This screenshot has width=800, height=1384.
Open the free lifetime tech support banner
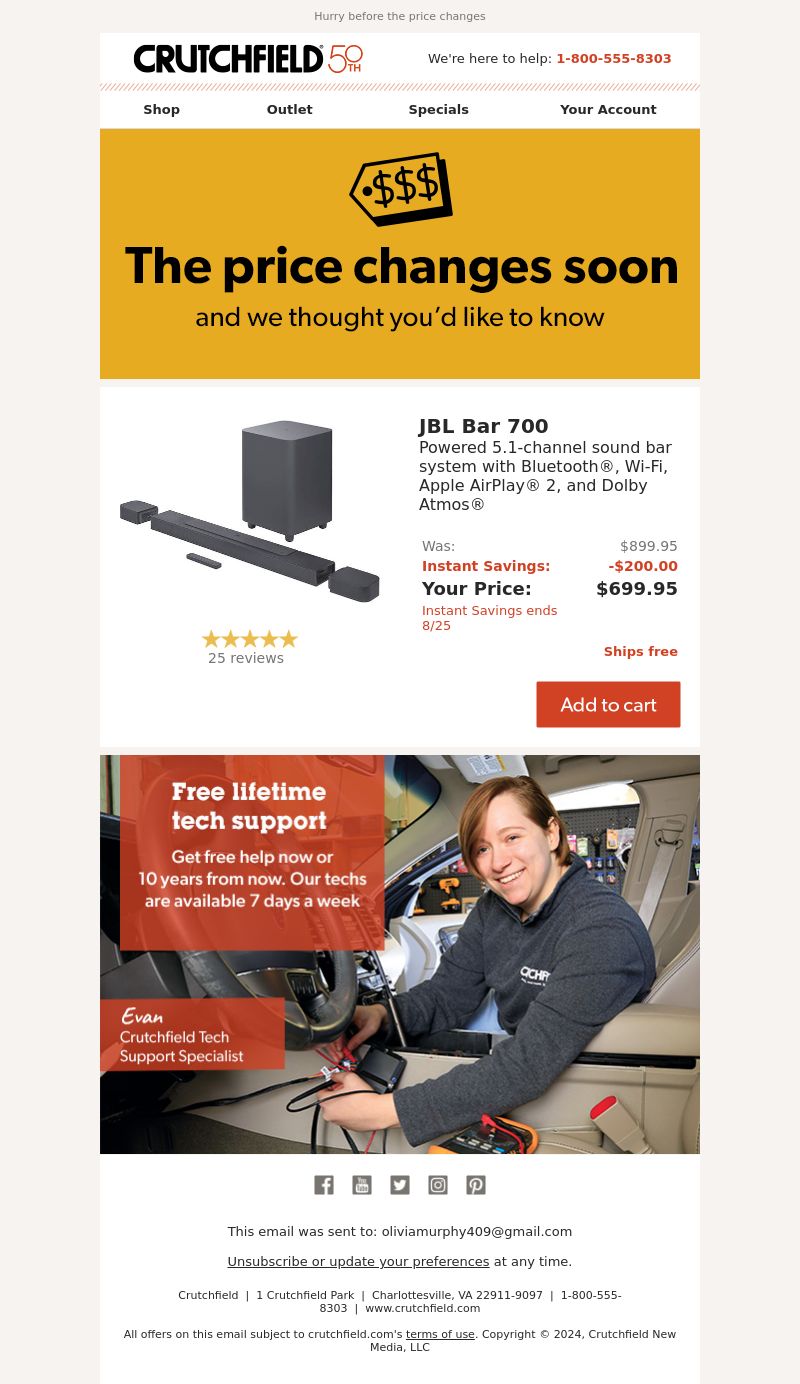pos(400,954)
